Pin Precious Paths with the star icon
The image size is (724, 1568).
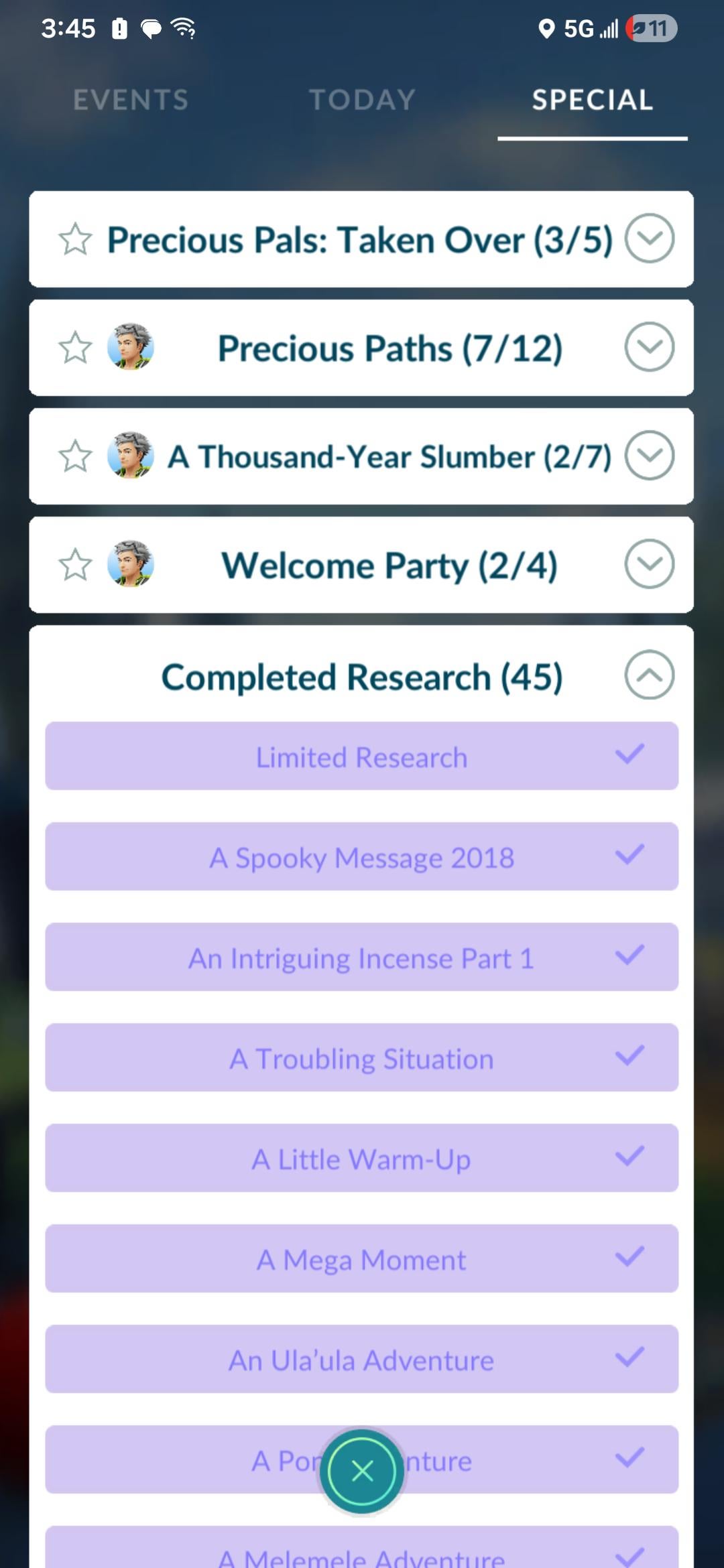tap(75, 348)
